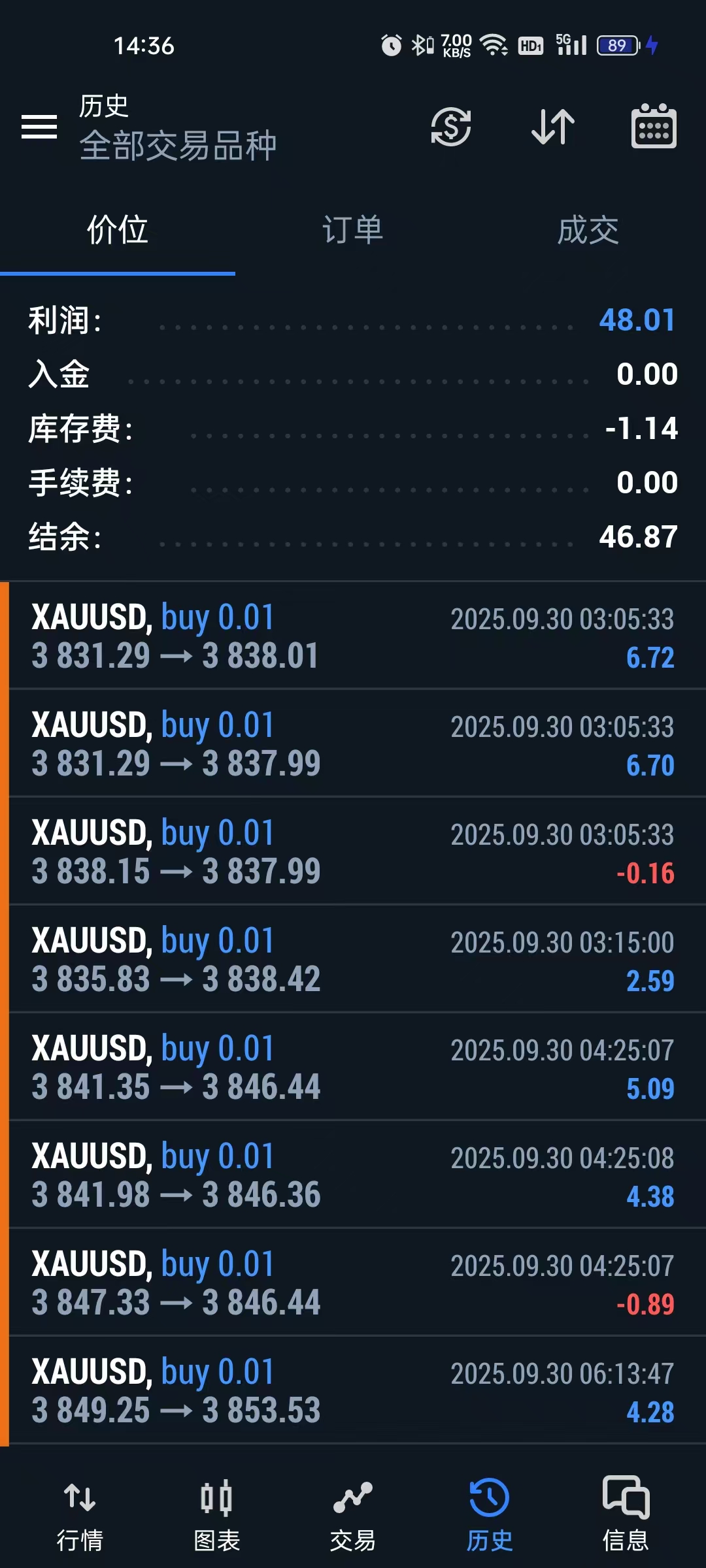Expand the XAUUSD trade with 5.09 profit
The width and height of the screenshot is (706, 1568).
[353, 1068]
